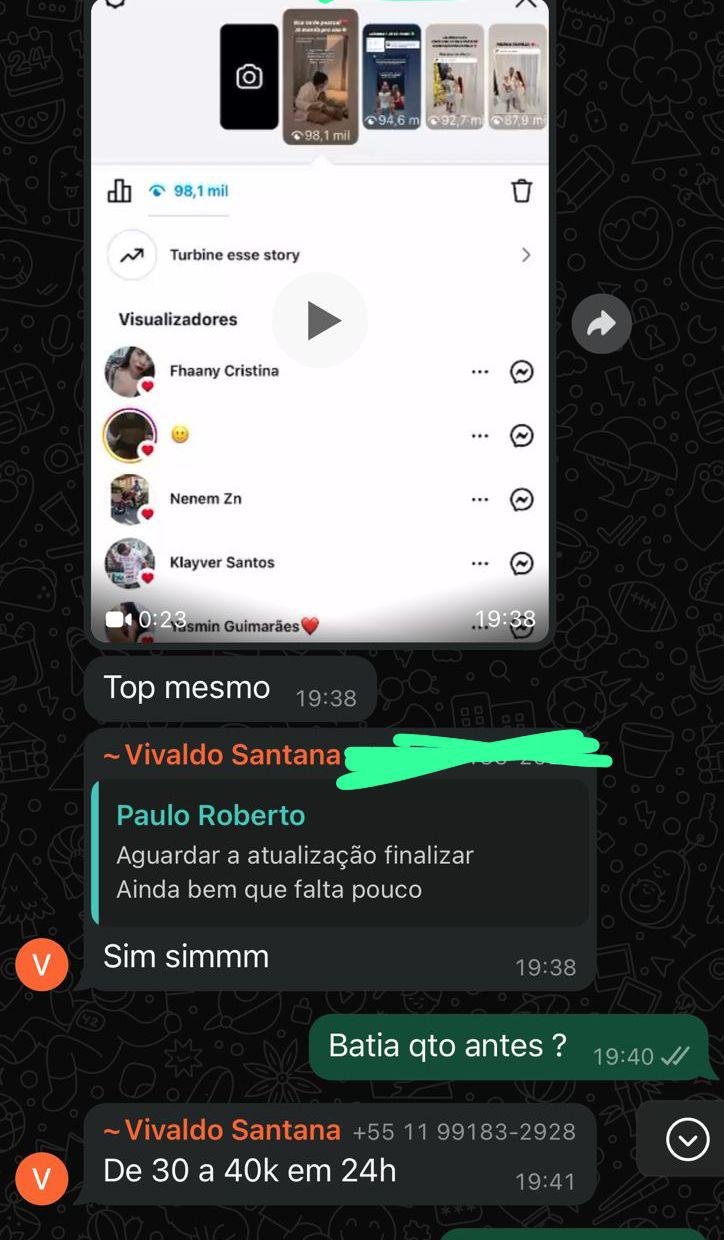Jump to latest messages with down chevron
The width and height of the screenshot is (724, 1240).
click(x=687, y=1139)
